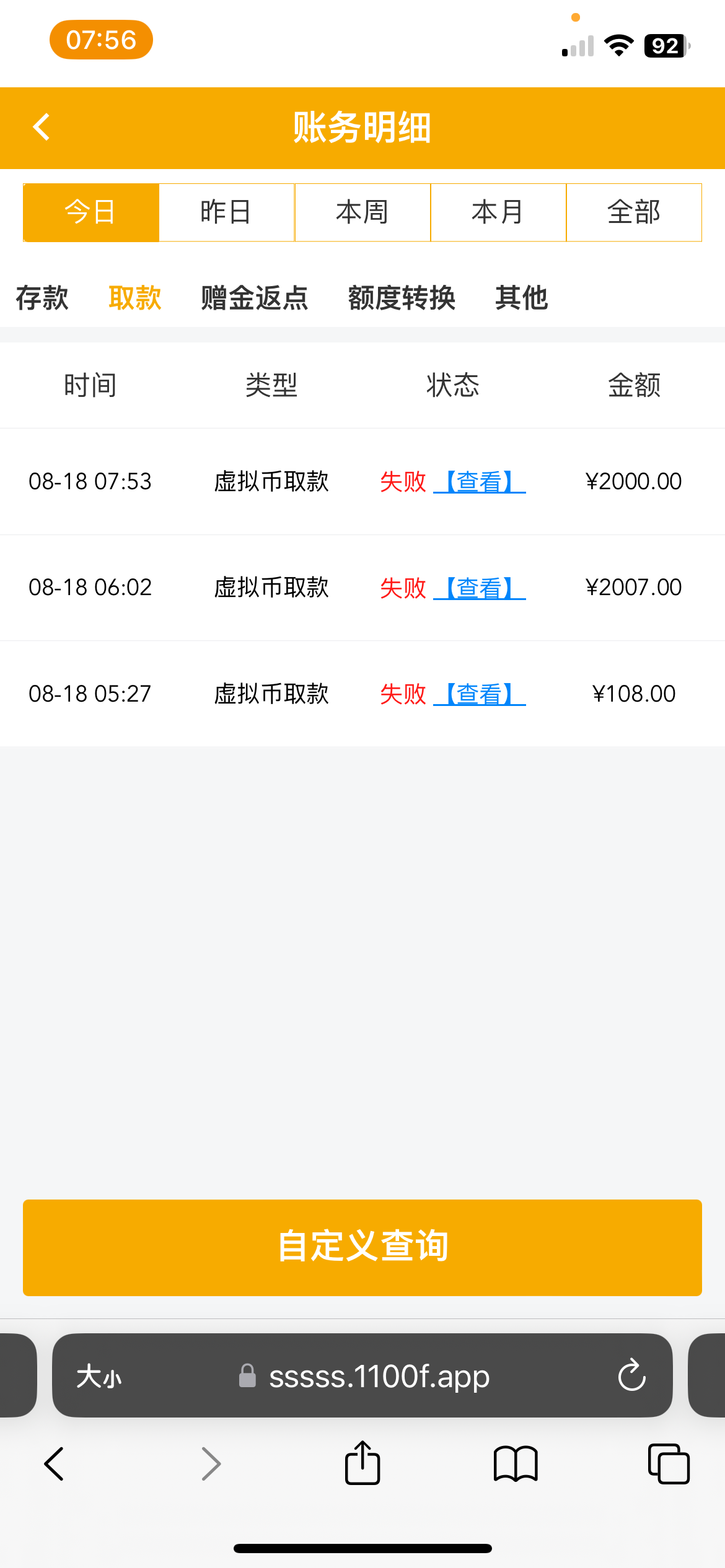The height and width of the screenshot is (1568, 725).
Task: Open the 其他 category
Action: point(522,298)
